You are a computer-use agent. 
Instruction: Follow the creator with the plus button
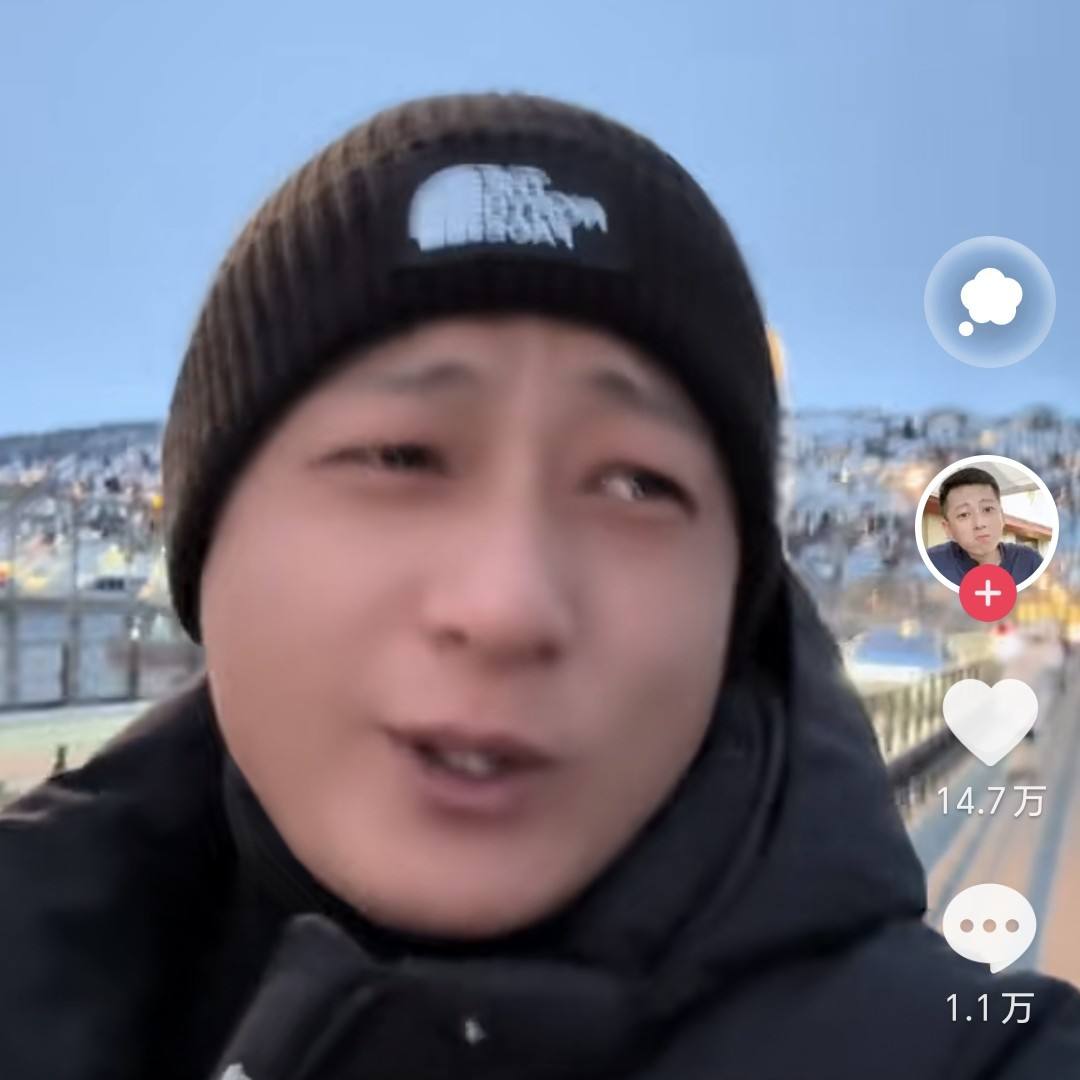pos(987,594)
